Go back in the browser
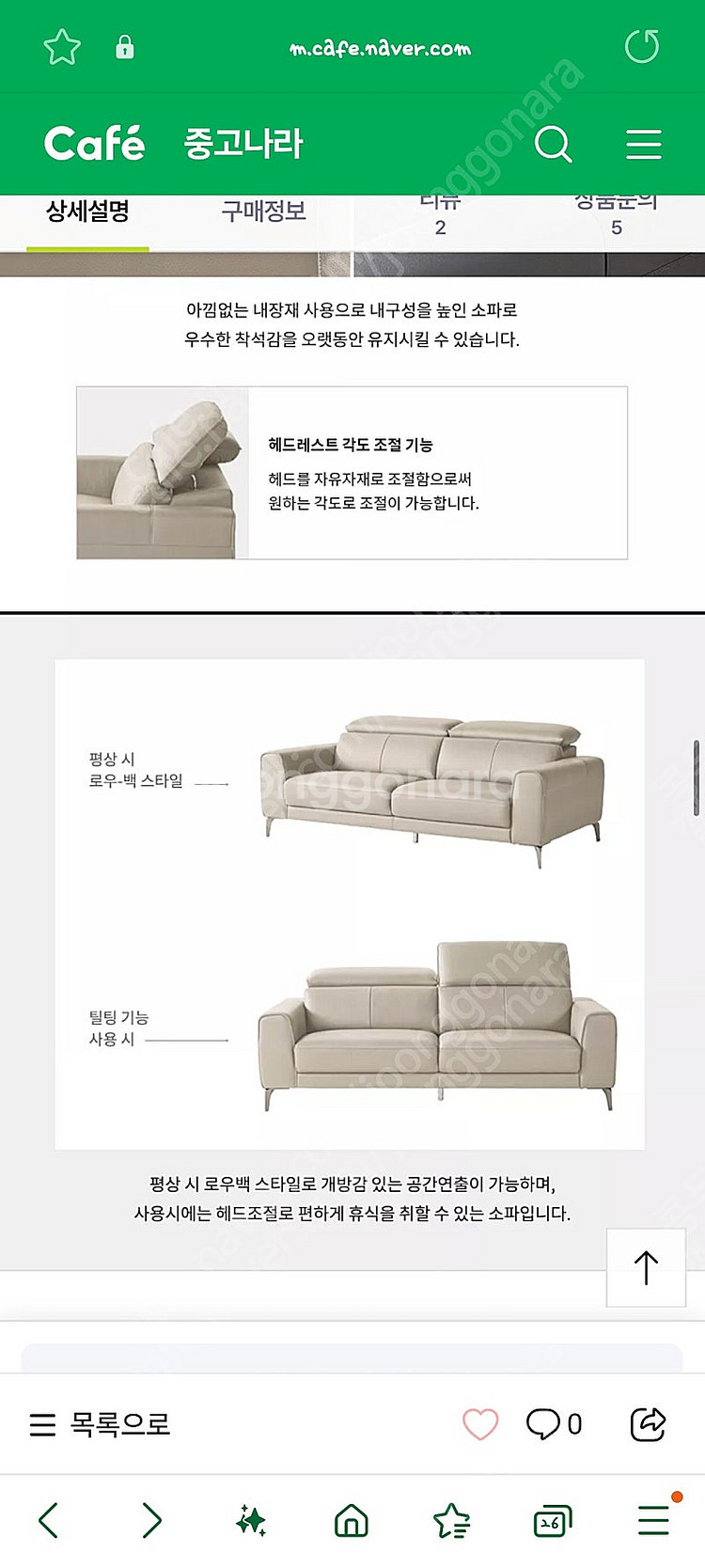 (49, 1520)
